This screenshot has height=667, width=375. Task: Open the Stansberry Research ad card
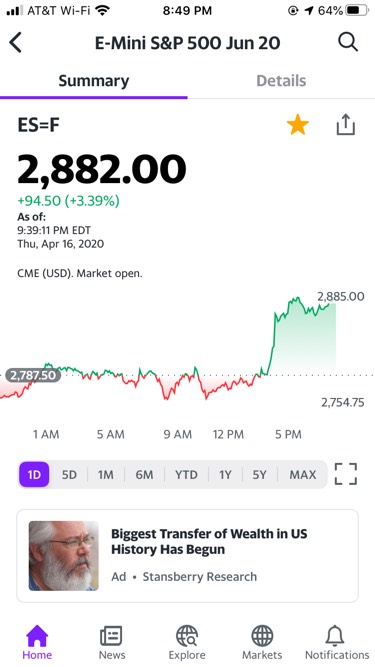(x=188, y=556)
